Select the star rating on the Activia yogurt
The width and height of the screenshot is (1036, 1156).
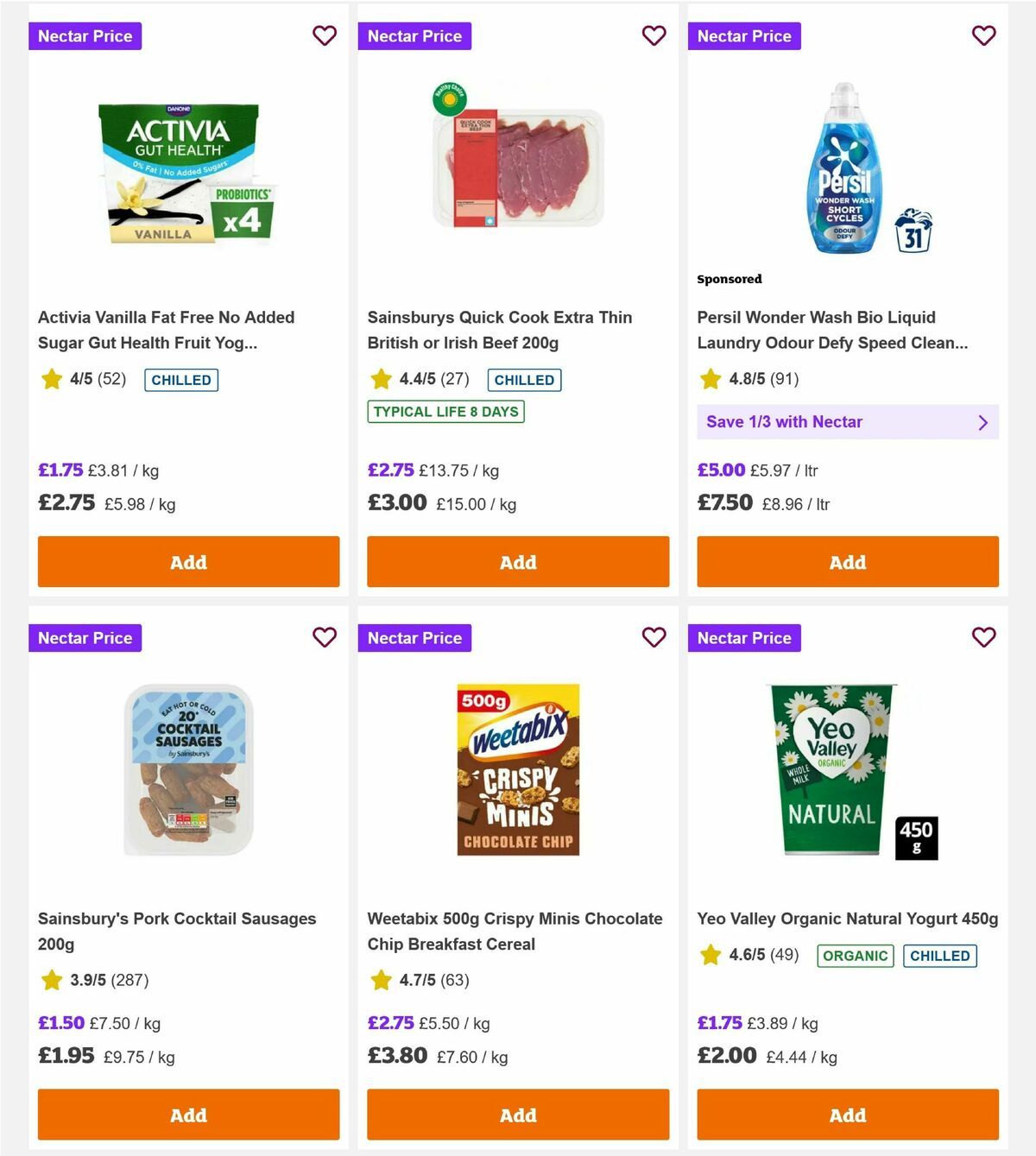click(51, 379)
